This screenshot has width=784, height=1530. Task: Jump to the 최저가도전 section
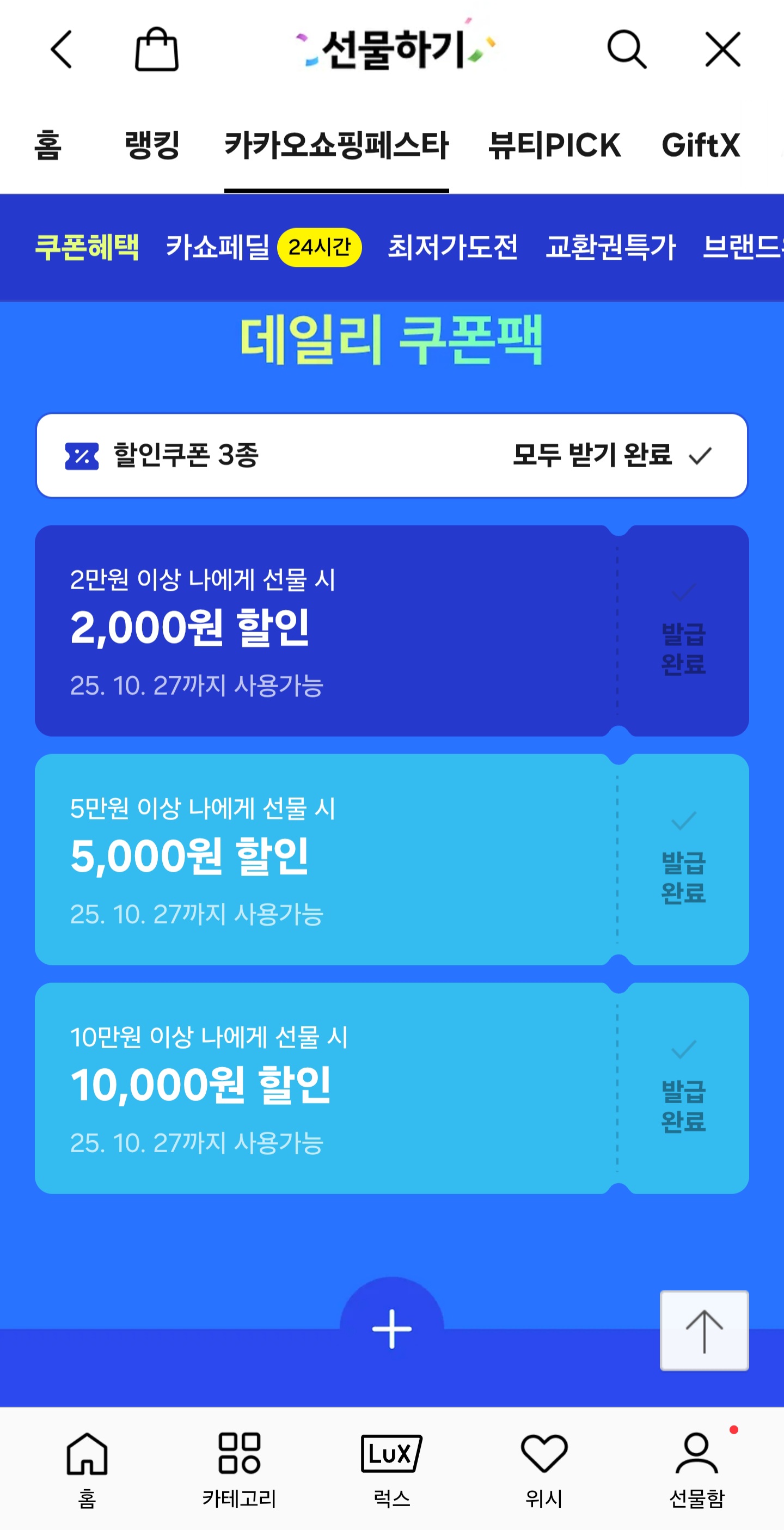point(452,247)
